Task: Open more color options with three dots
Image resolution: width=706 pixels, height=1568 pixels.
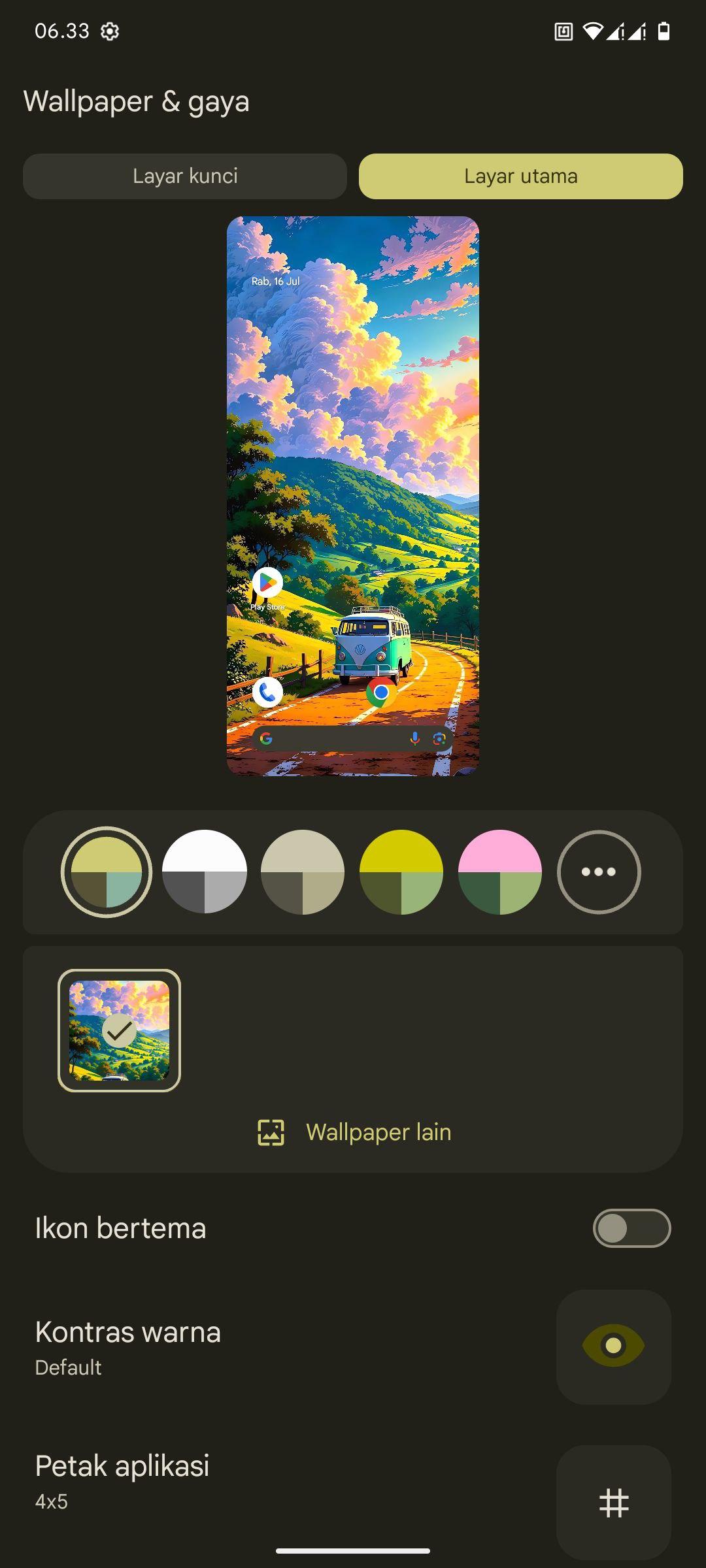Action: 599,872
